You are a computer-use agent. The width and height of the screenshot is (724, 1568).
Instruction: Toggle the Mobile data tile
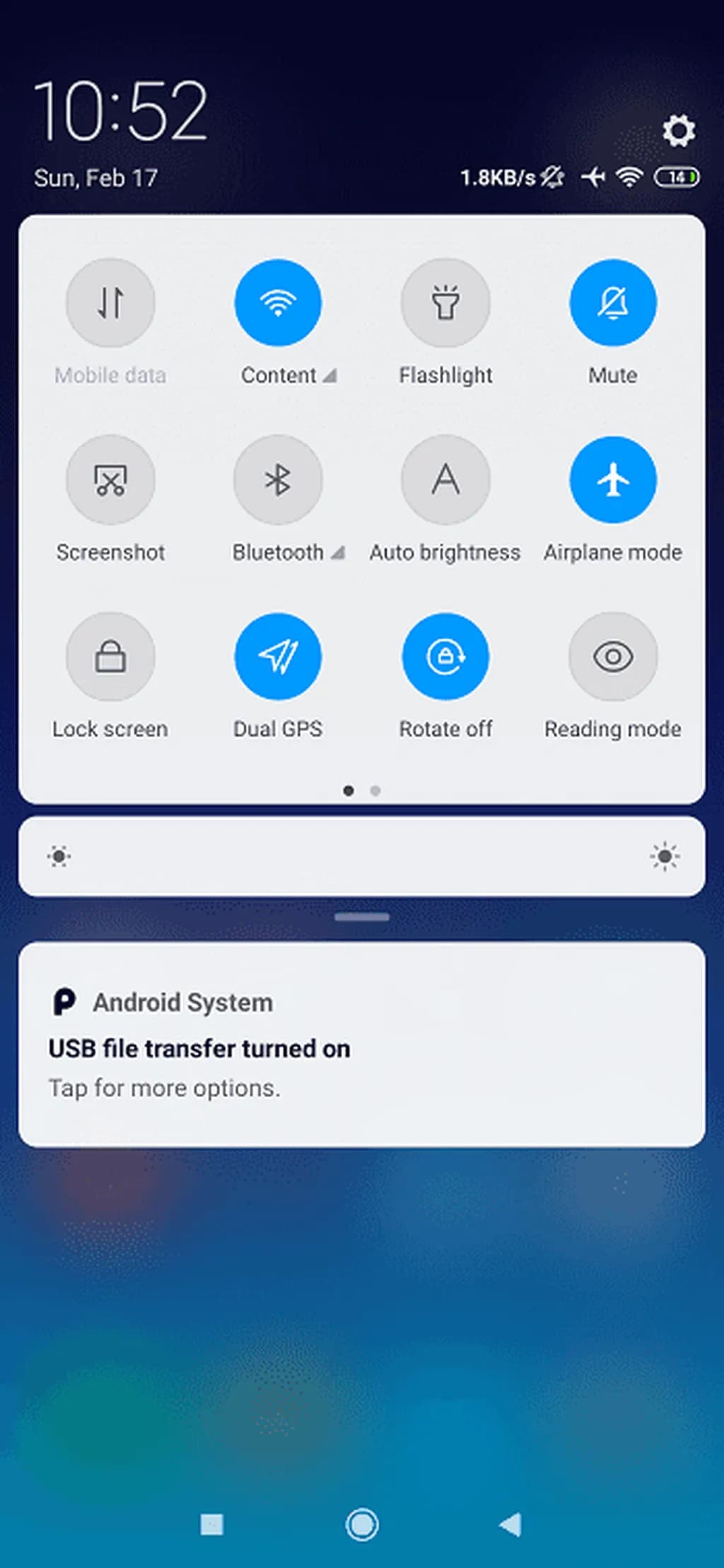click(110, 303)
